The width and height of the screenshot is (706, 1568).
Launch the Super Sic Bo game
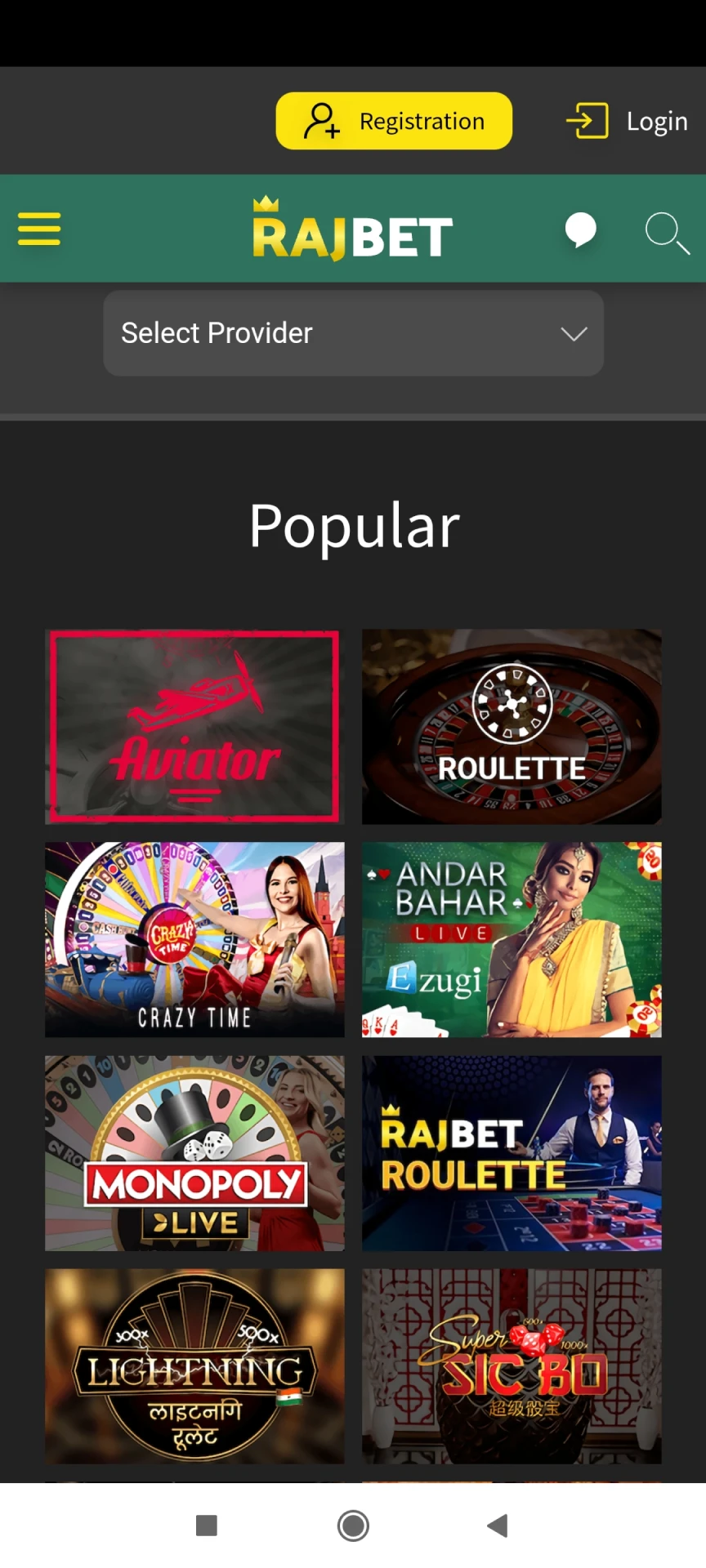pyautogui.click(x=512, y=1366)
